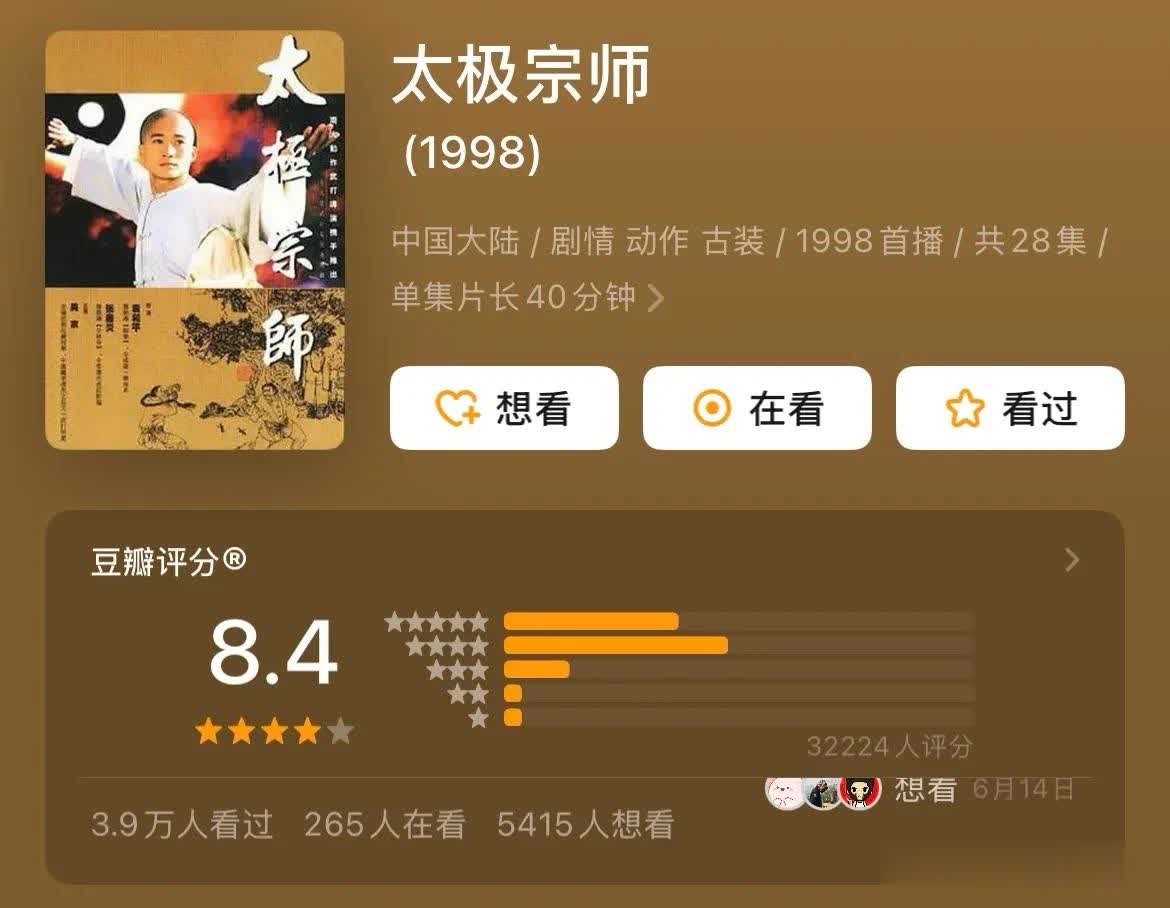Viewport: 1170px width, 908px height.
Task: Tap the 看过 button
Action: point(1010,408)
